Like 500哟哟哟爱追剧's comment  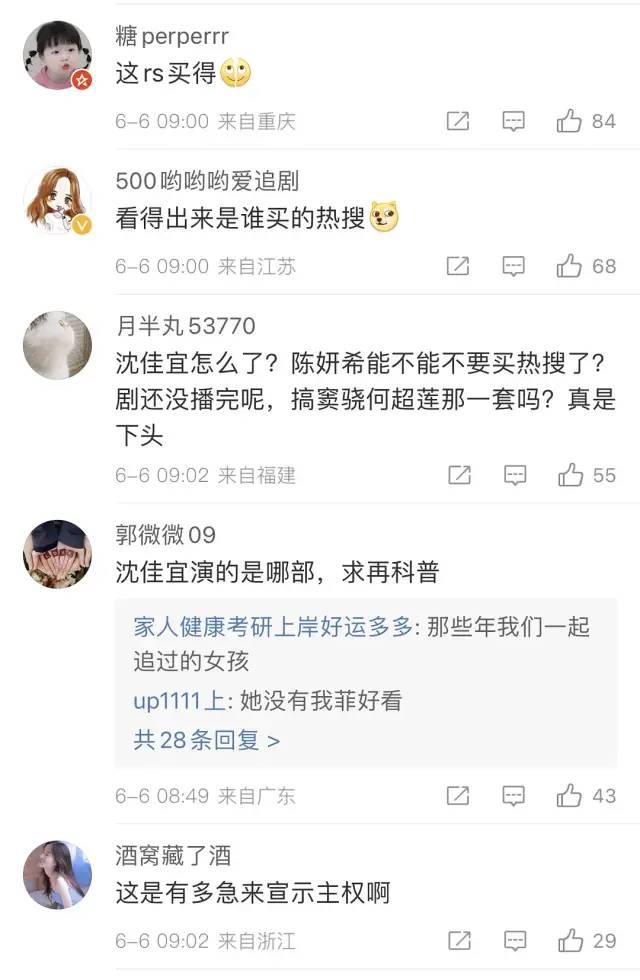570,266
